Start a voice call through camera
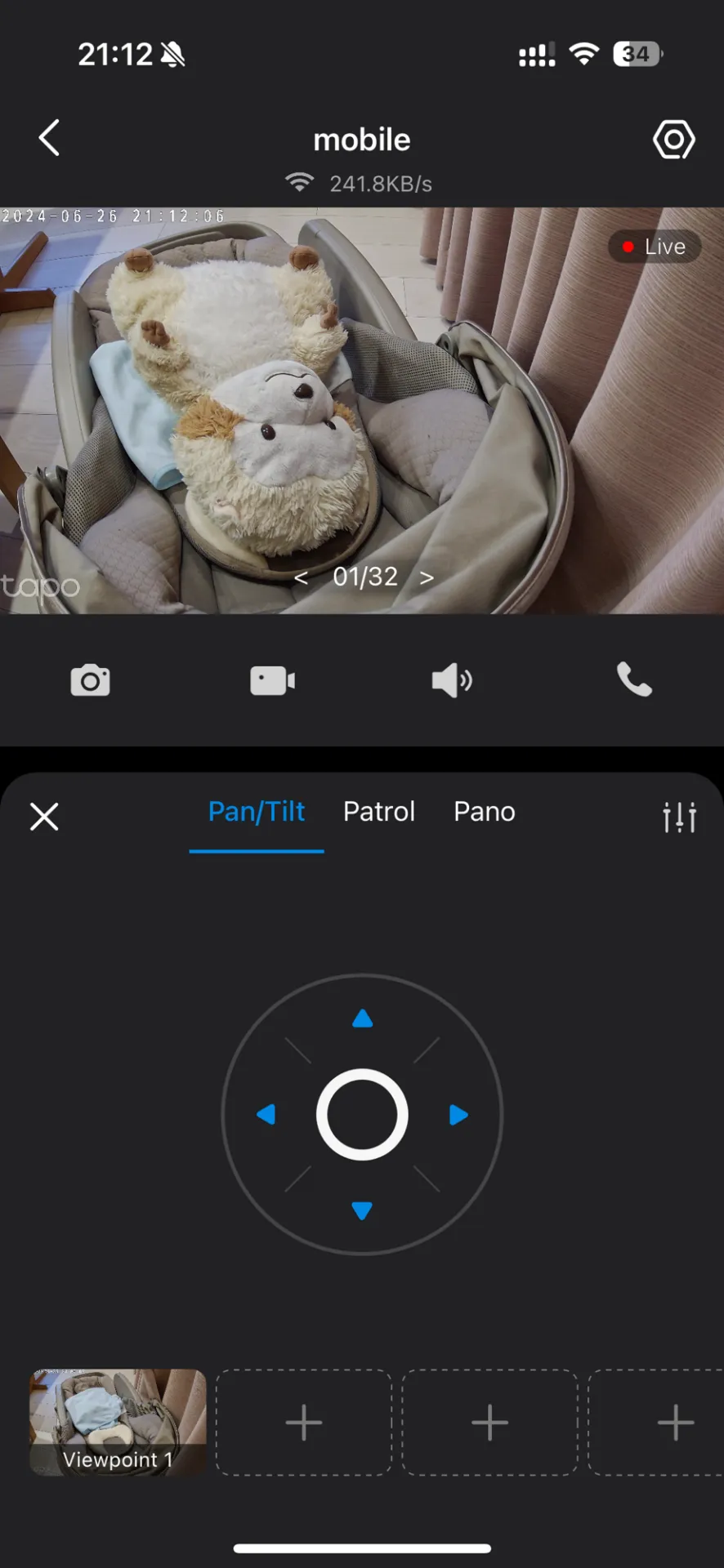724x1568 pixels. 634,679
